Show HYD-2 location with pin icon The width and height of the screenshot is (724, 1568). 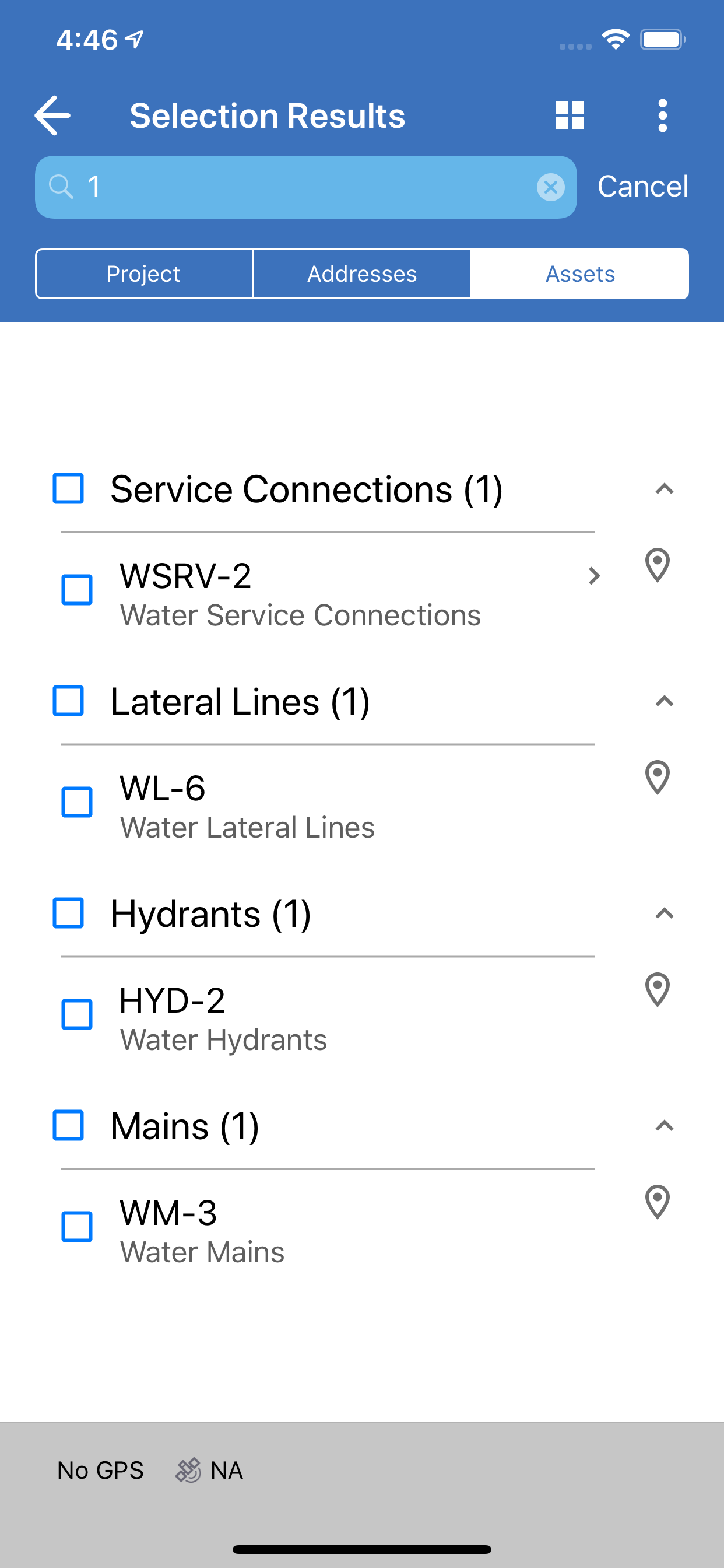(x=657, y=990)
